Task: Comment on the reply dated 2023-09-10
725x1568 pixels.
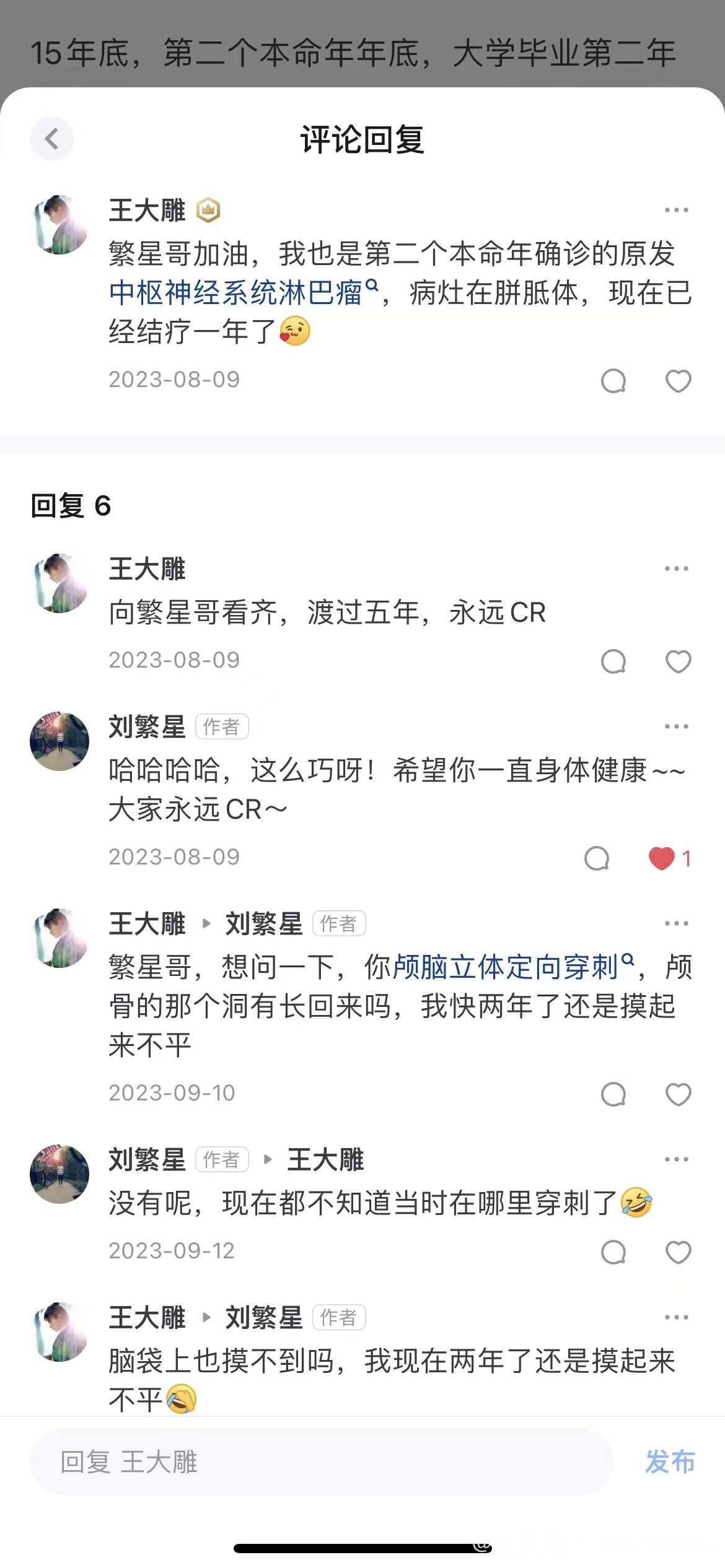Action: tap(613, 1094)
